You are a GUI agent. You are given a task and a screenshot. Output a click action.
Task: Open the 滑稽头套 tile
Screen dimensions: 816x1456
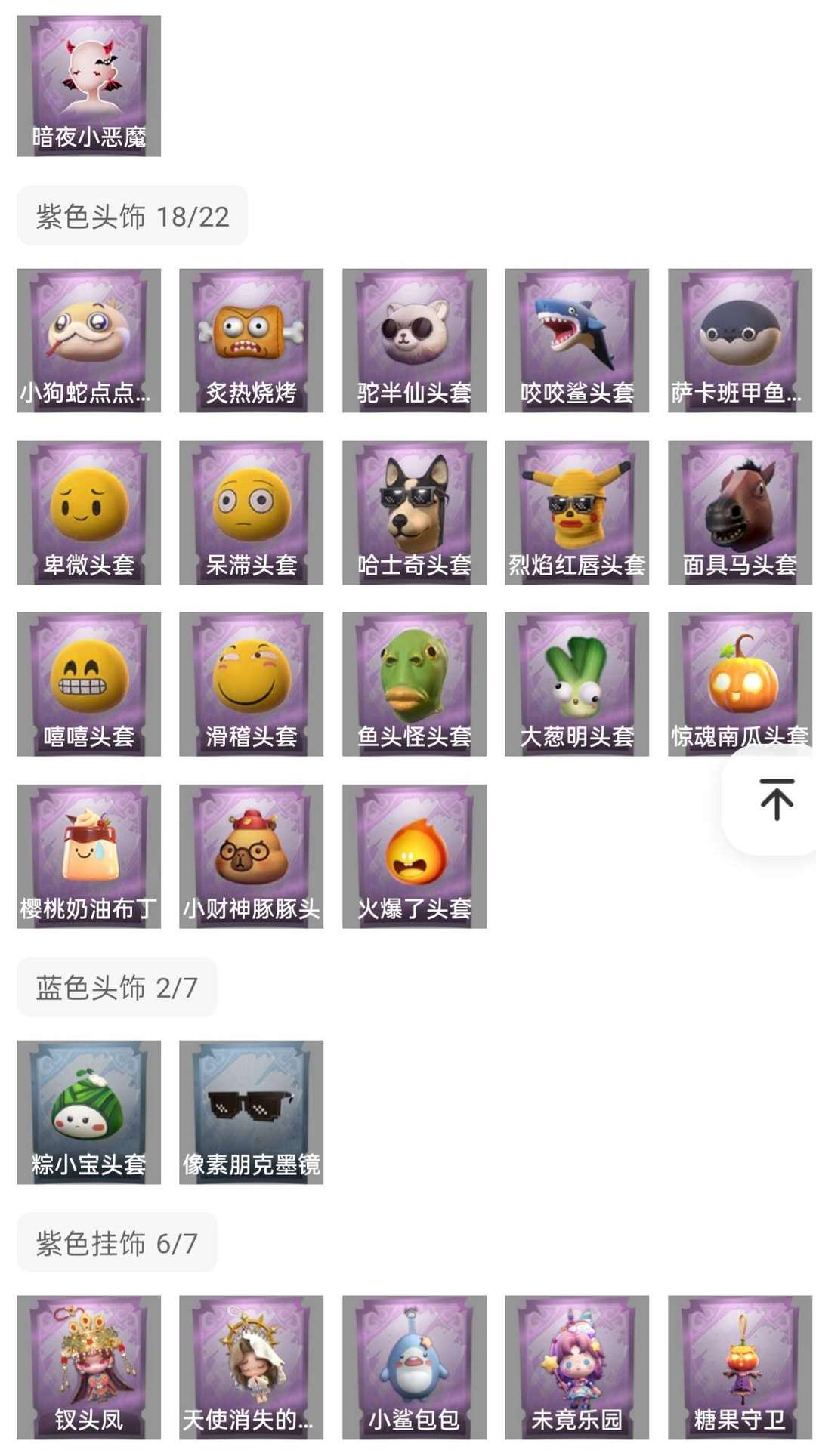point(251,684)
